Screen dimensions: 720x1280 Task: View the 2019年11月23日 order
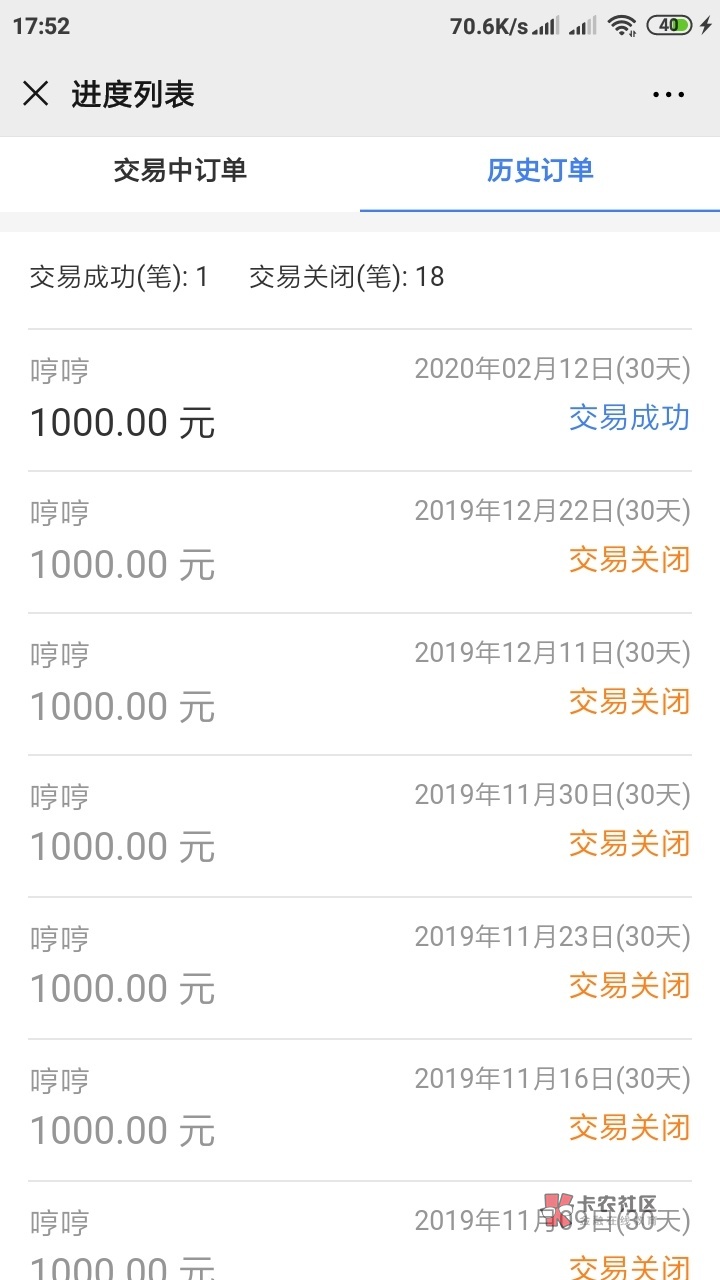[x=360, y=968]
